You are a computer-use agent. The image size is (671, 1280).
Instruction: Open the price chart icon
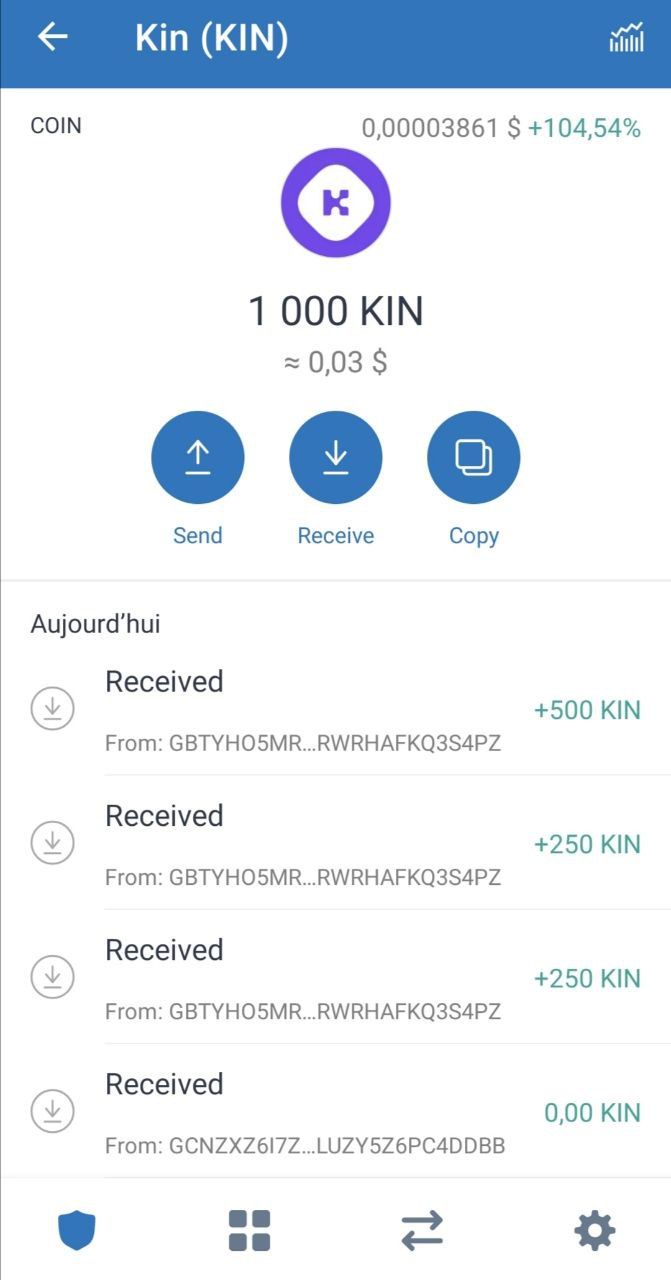626,39
